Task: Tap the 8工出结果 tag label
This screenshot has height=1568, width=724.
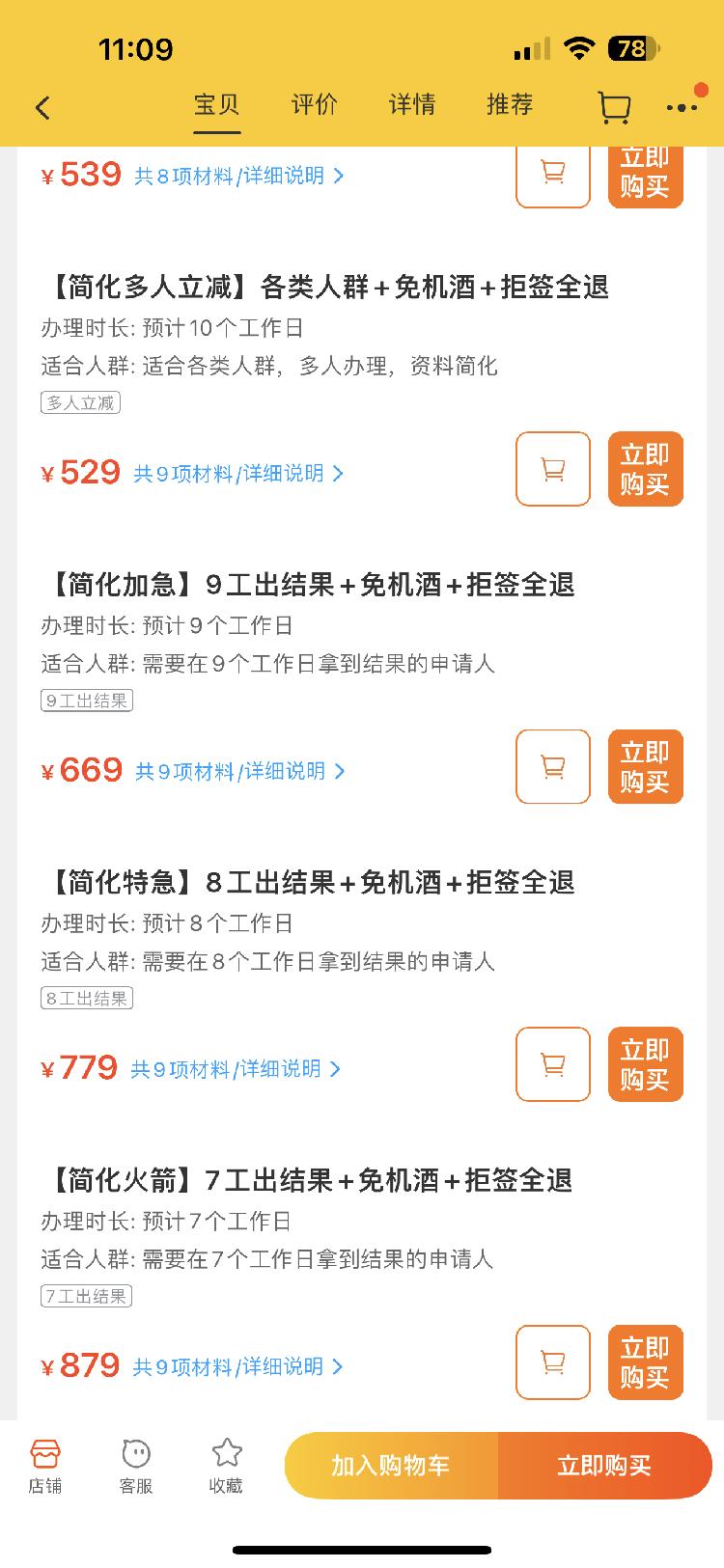Action: 86,998
